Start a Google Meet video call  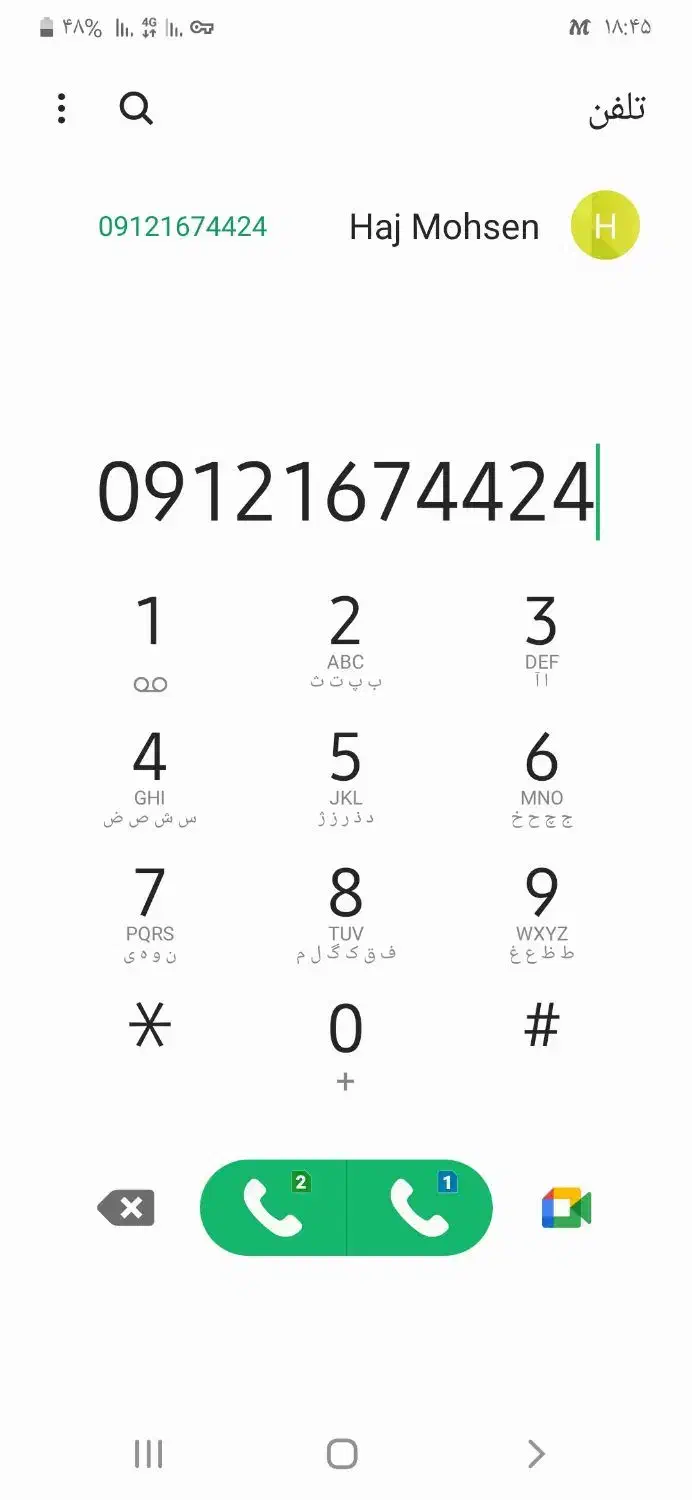pos(566,1208)
